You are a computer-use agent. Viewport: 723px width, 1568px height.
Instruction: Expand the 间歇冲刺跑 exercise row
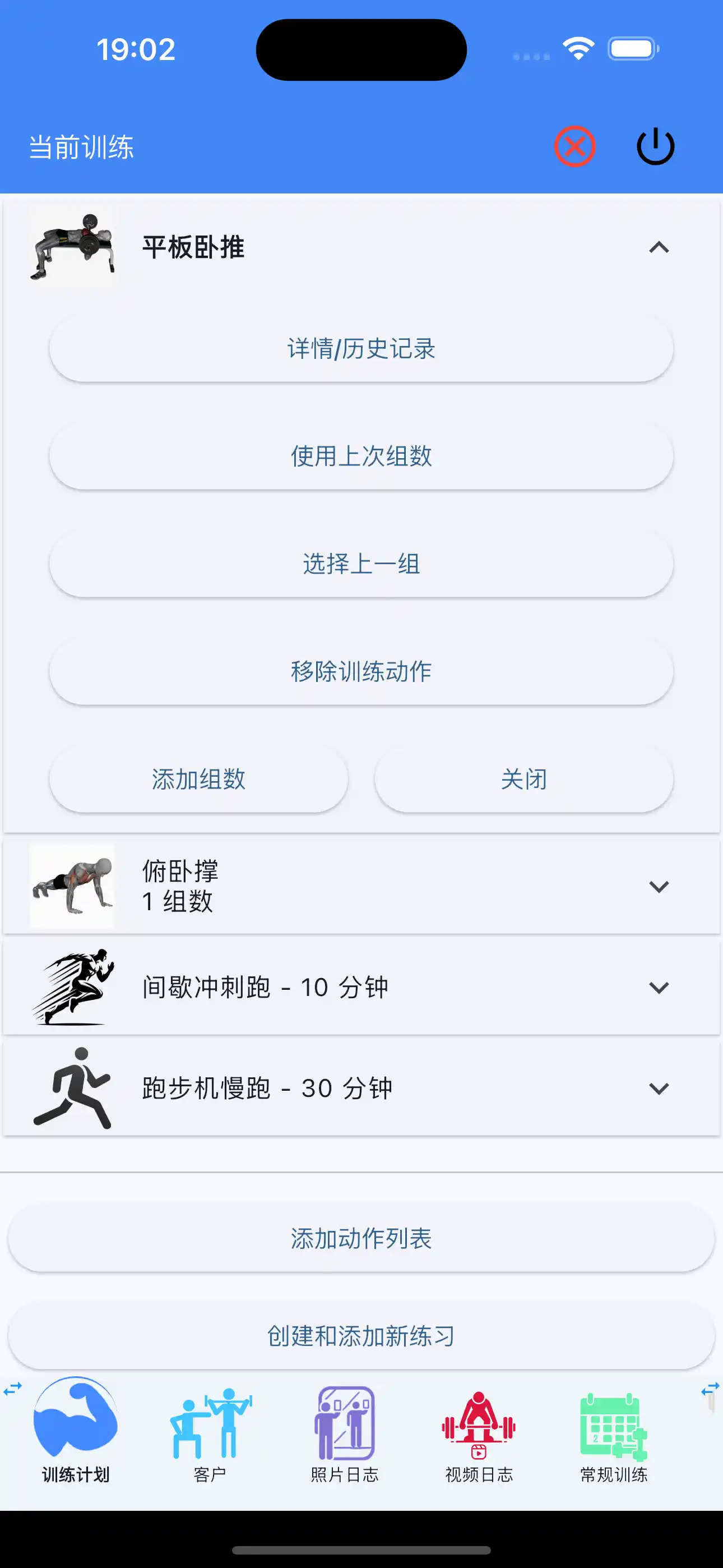(x=659, y=988)
